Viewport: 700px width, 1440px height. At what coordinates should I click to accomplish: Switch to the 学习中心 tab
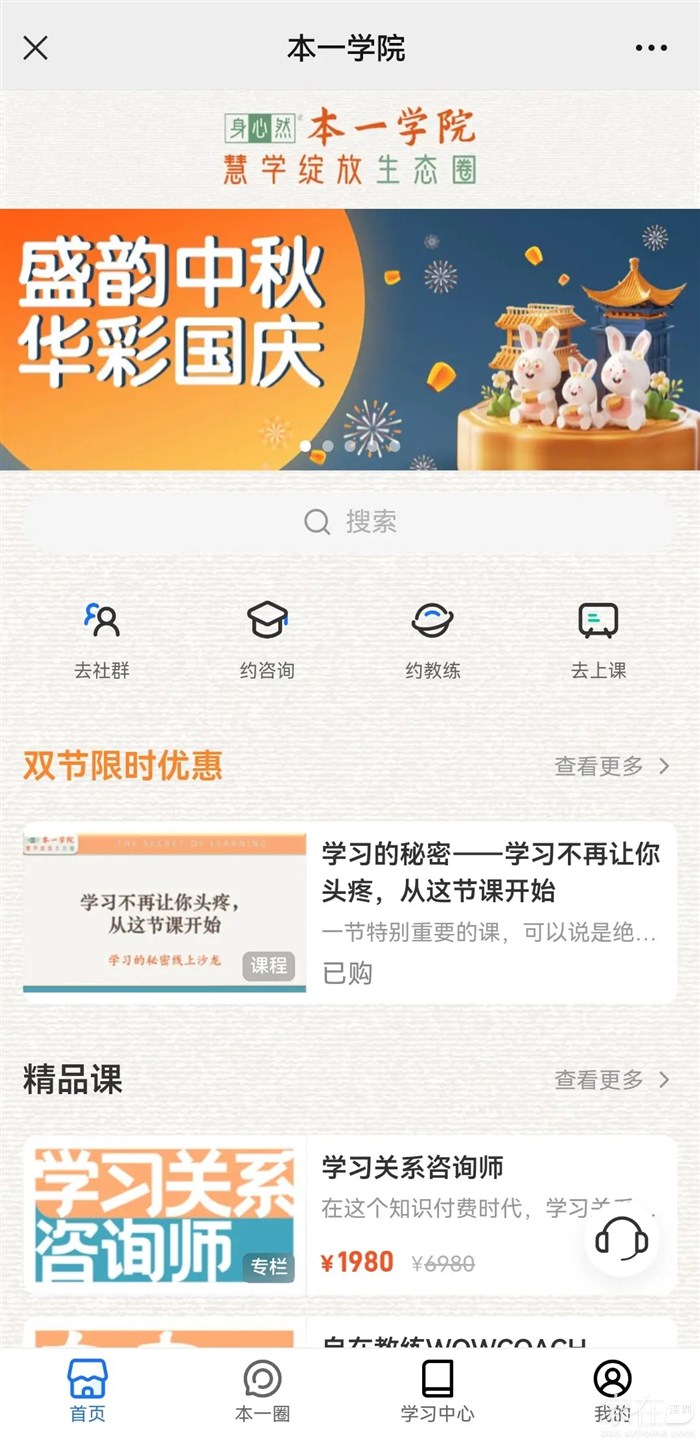click(437, 1390)
